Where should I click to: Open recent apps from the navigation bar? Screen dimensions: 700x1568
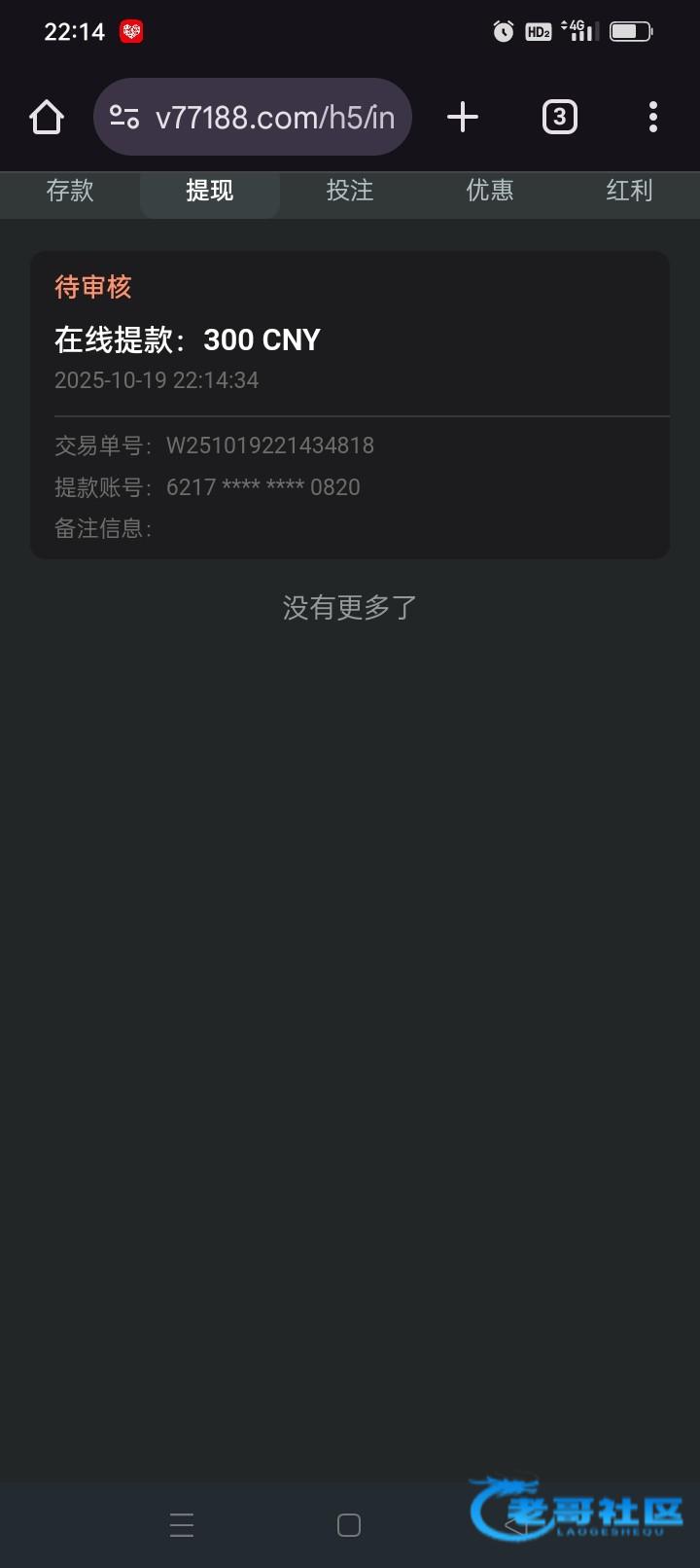point(182,1524)
